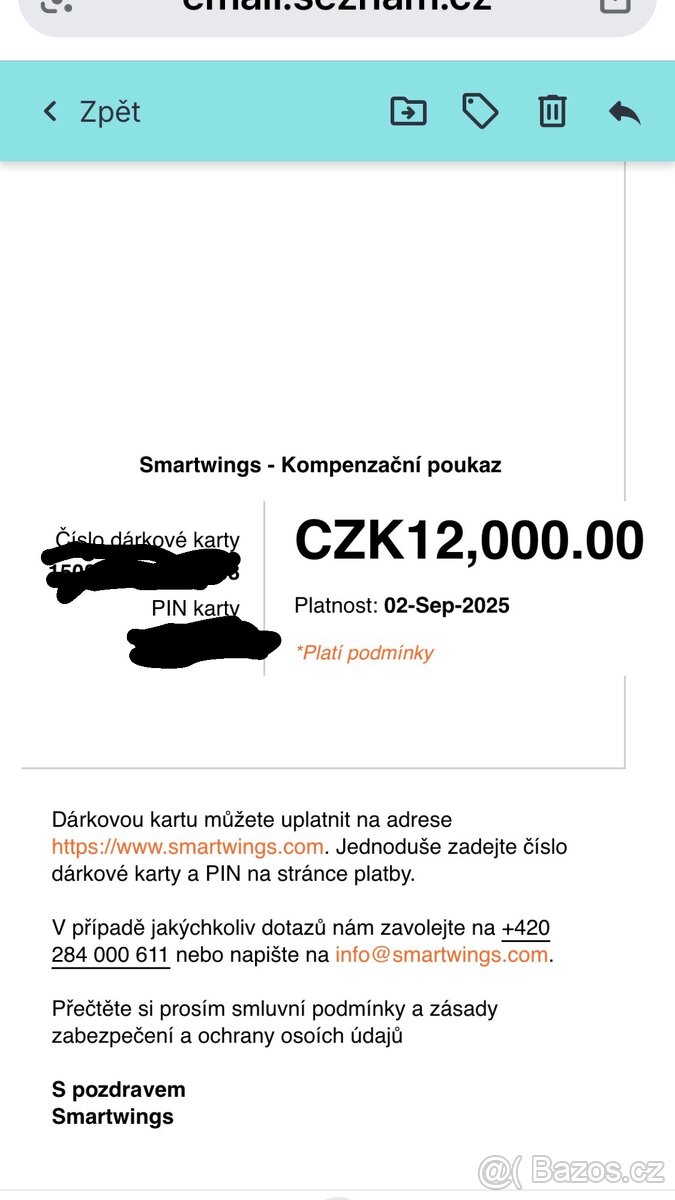Move the email to a folder
675x1200 pixels.
click(408, 111)
